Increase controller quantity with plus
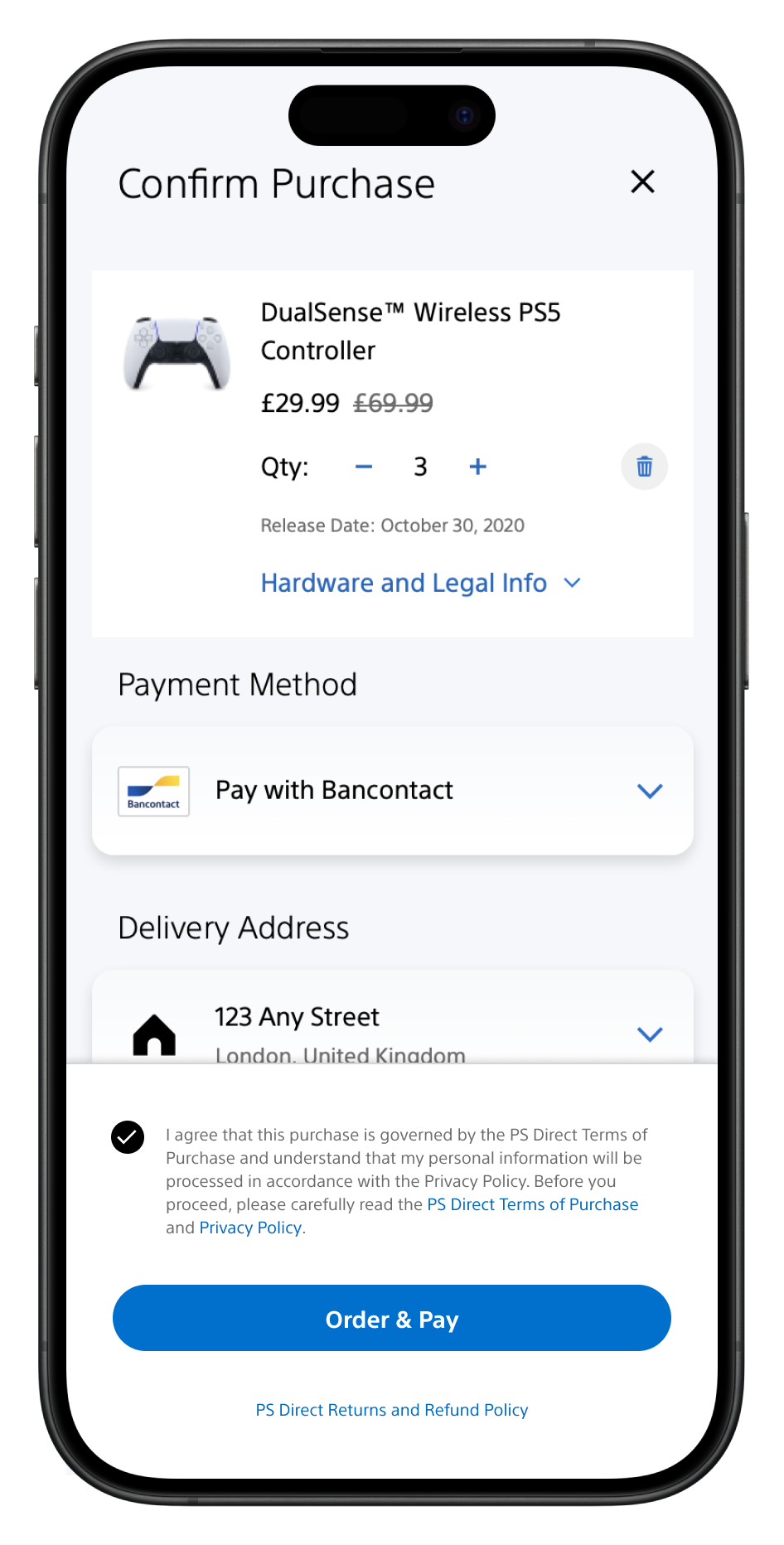The image size is (784, 1545). coord(477,467)
